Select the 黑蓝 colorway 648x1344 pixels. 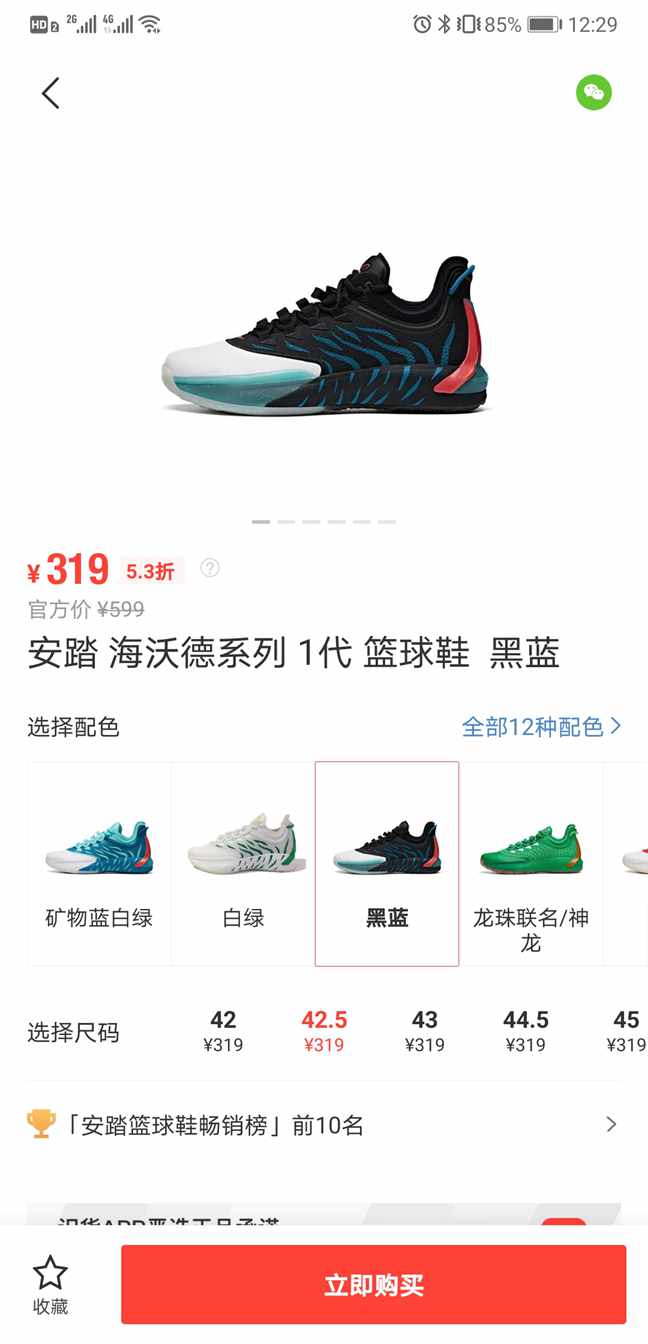pyautogui.click(x=387, y=864)
